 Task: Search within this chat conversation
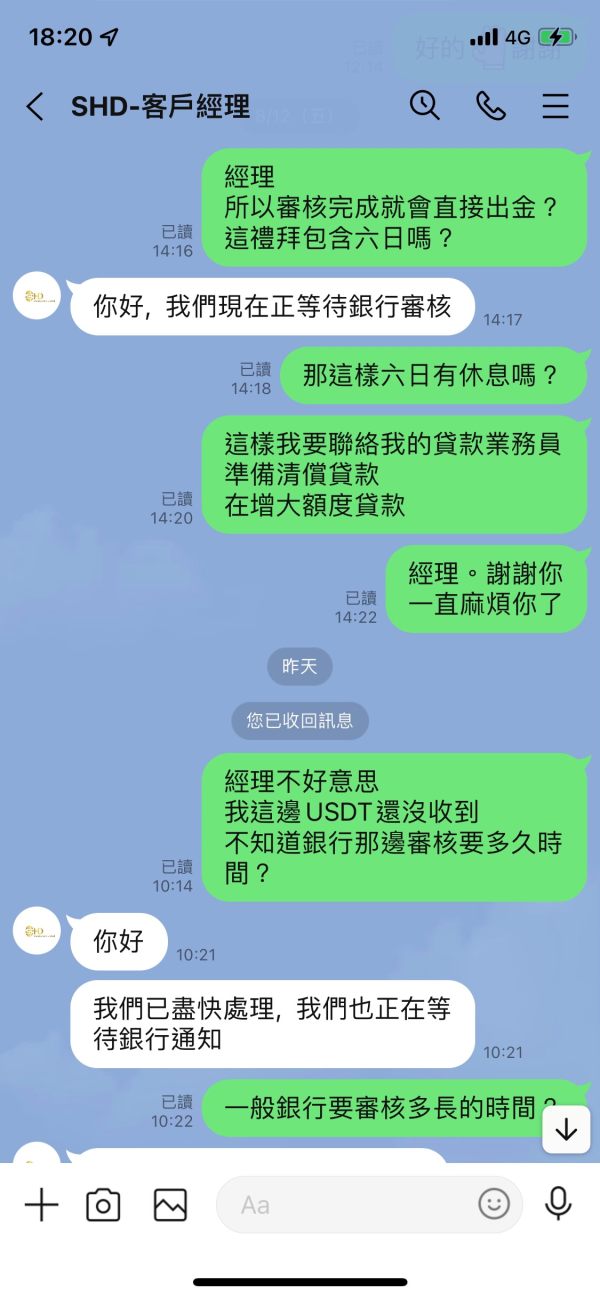pos(424,106)
